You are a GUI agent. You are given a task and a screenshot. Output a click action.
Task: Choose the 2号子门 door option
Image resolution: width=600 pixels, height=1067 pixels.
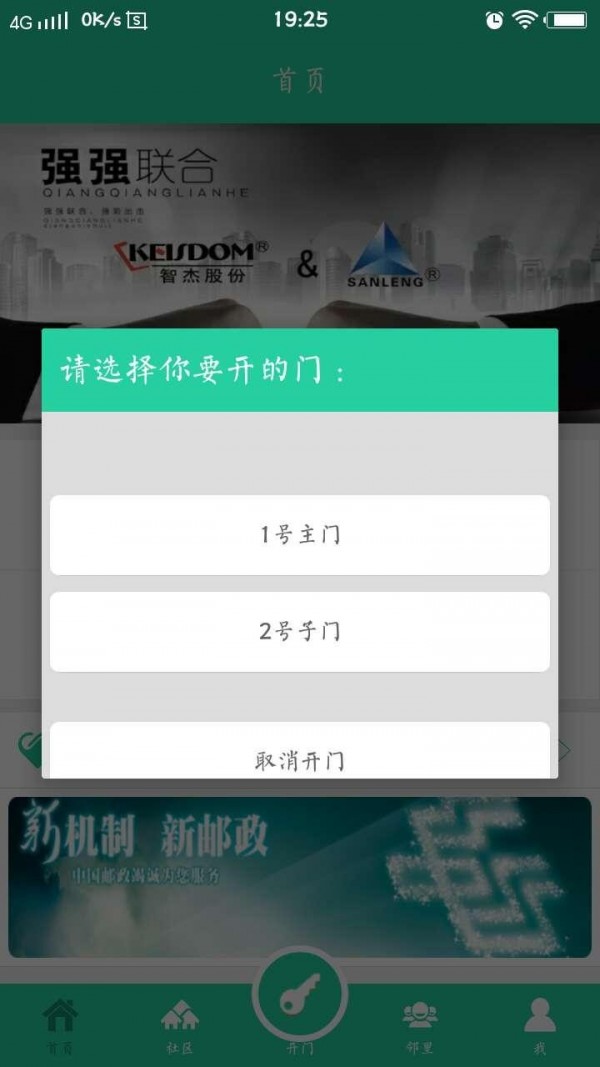pyautogui.click(x=300, y=632)
